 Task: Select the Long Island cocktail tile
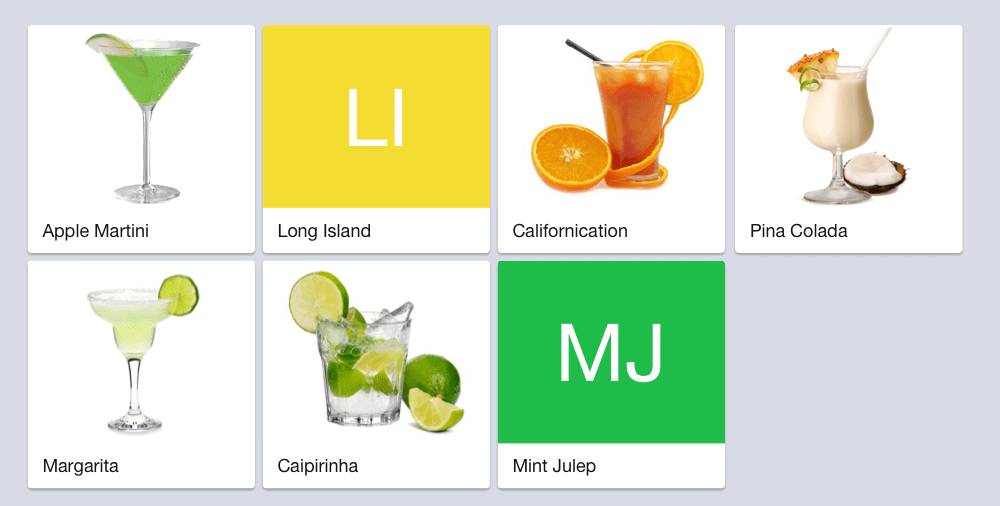tap(376, 138)
